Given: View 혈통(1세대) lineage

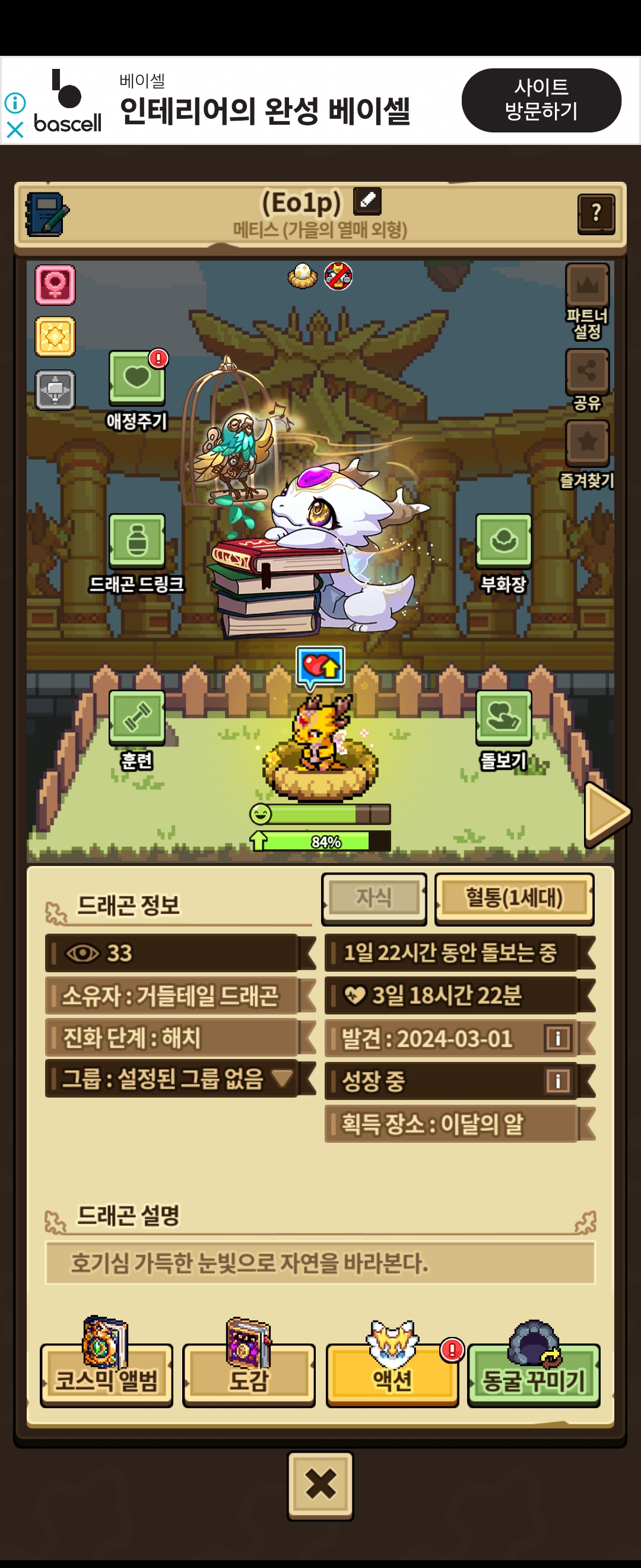Looking at the screenshot, I should (x=514, y=898).
